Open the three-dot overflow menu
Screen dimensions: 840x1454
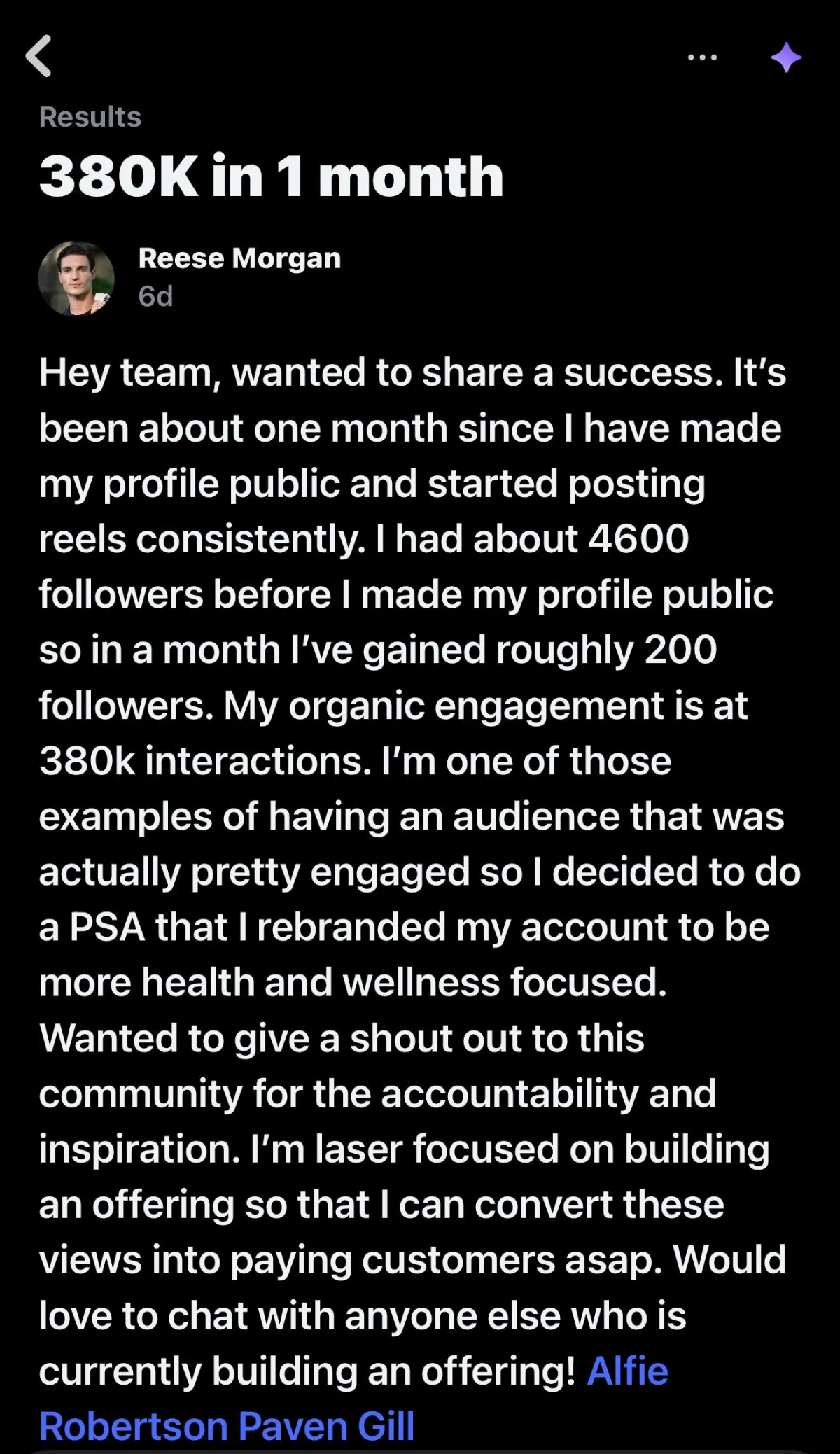point(702,57)
